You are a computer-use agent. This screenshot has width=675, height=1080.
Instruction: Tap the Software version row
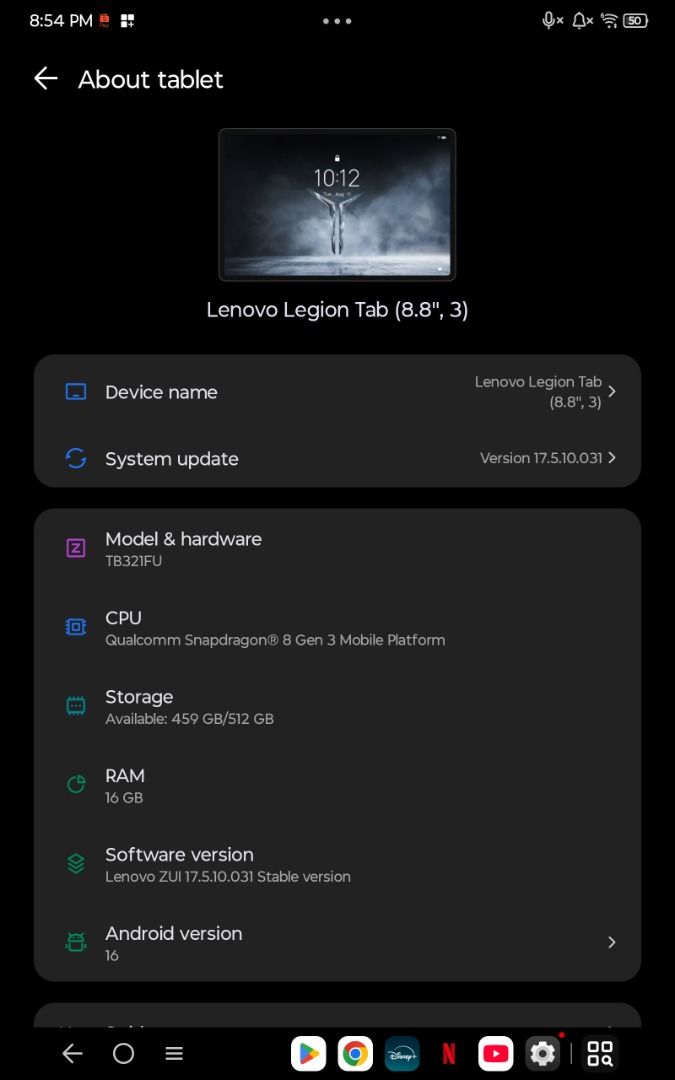click(x=337, y=864)
